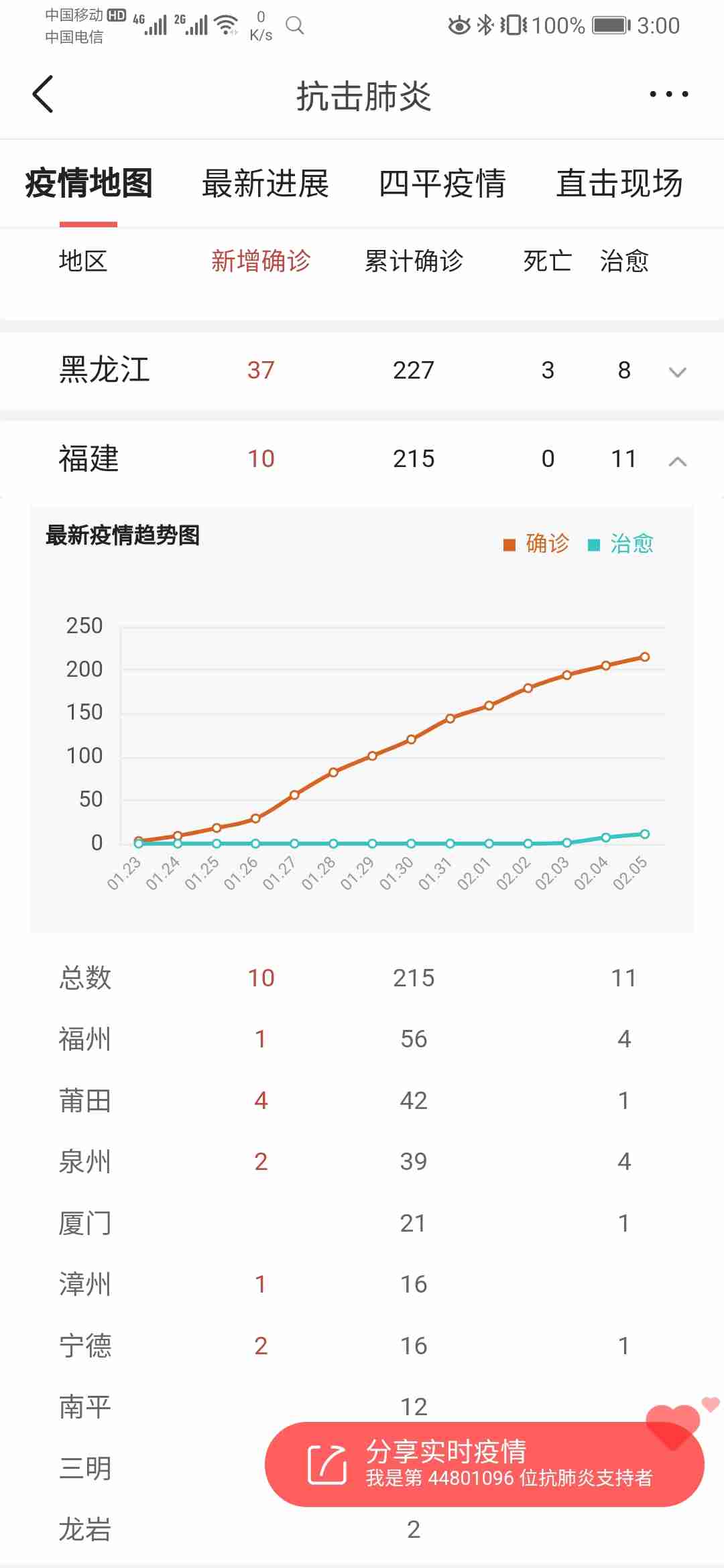Go back from 抗击肺炎 page
The image size is (724, 1568).
pos(43,94)
